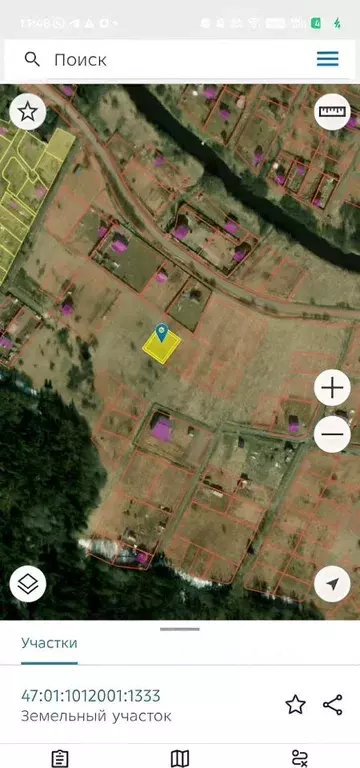Zoom in with the plus button
The height and width of the screenshot is (768, 360).
pyautogui.click(x=332, y=388)
